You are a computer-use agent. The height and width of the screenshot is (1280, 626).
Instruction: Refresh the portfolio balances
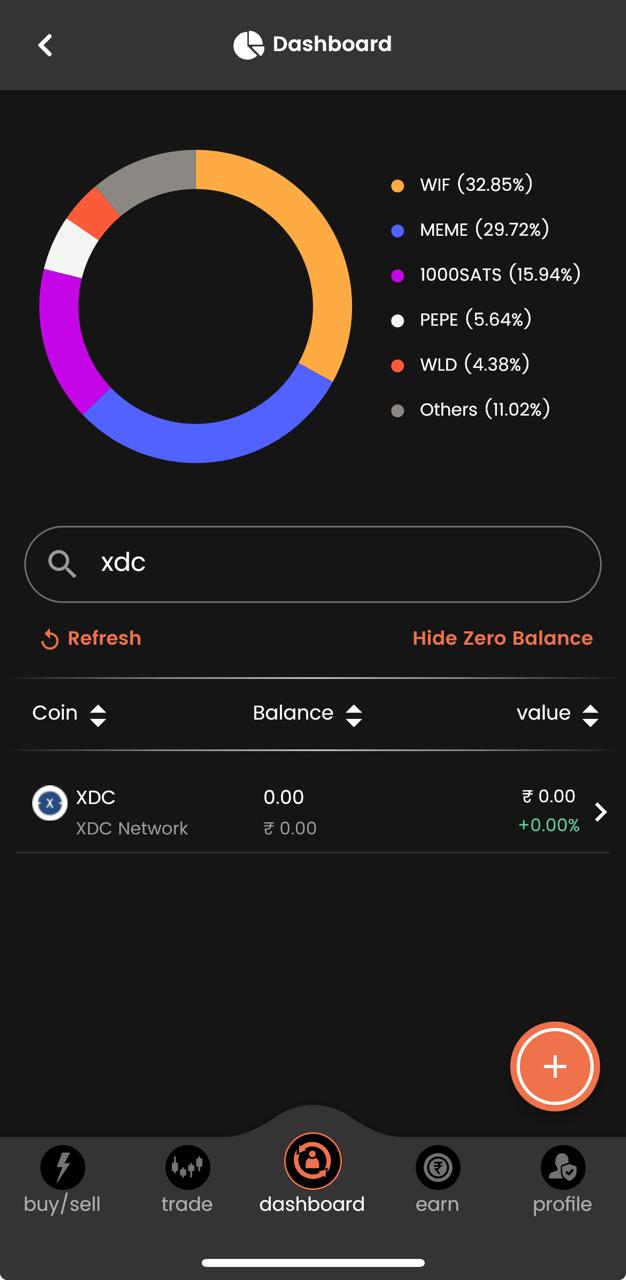tap(91, 638)
